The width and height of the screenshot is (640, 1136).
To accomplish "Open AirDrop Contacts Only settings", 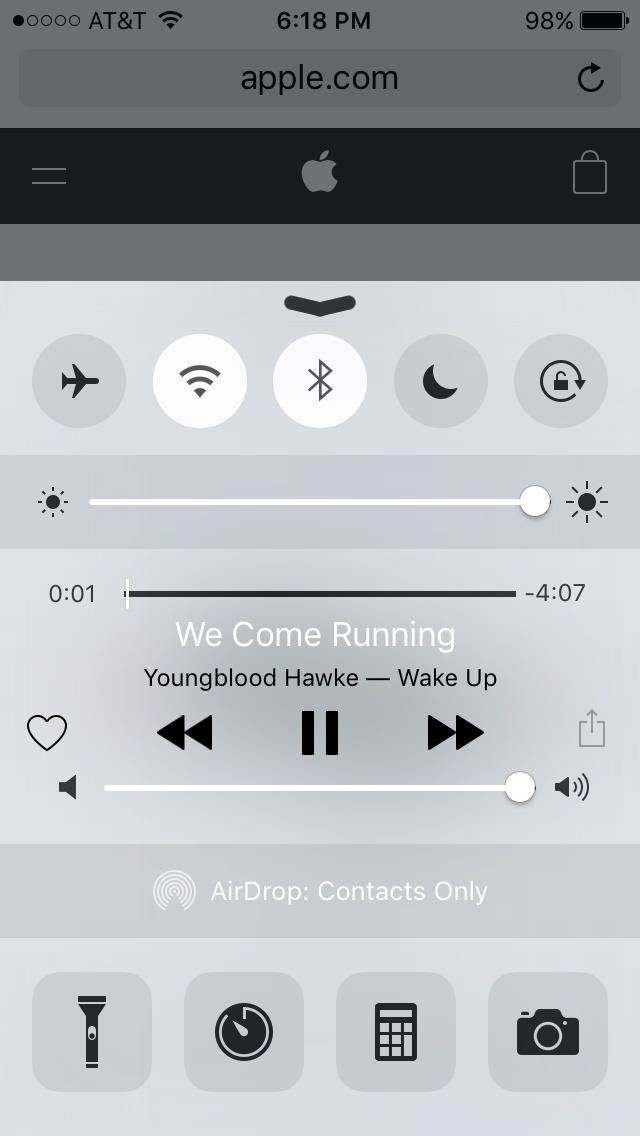I will (320, 891).
